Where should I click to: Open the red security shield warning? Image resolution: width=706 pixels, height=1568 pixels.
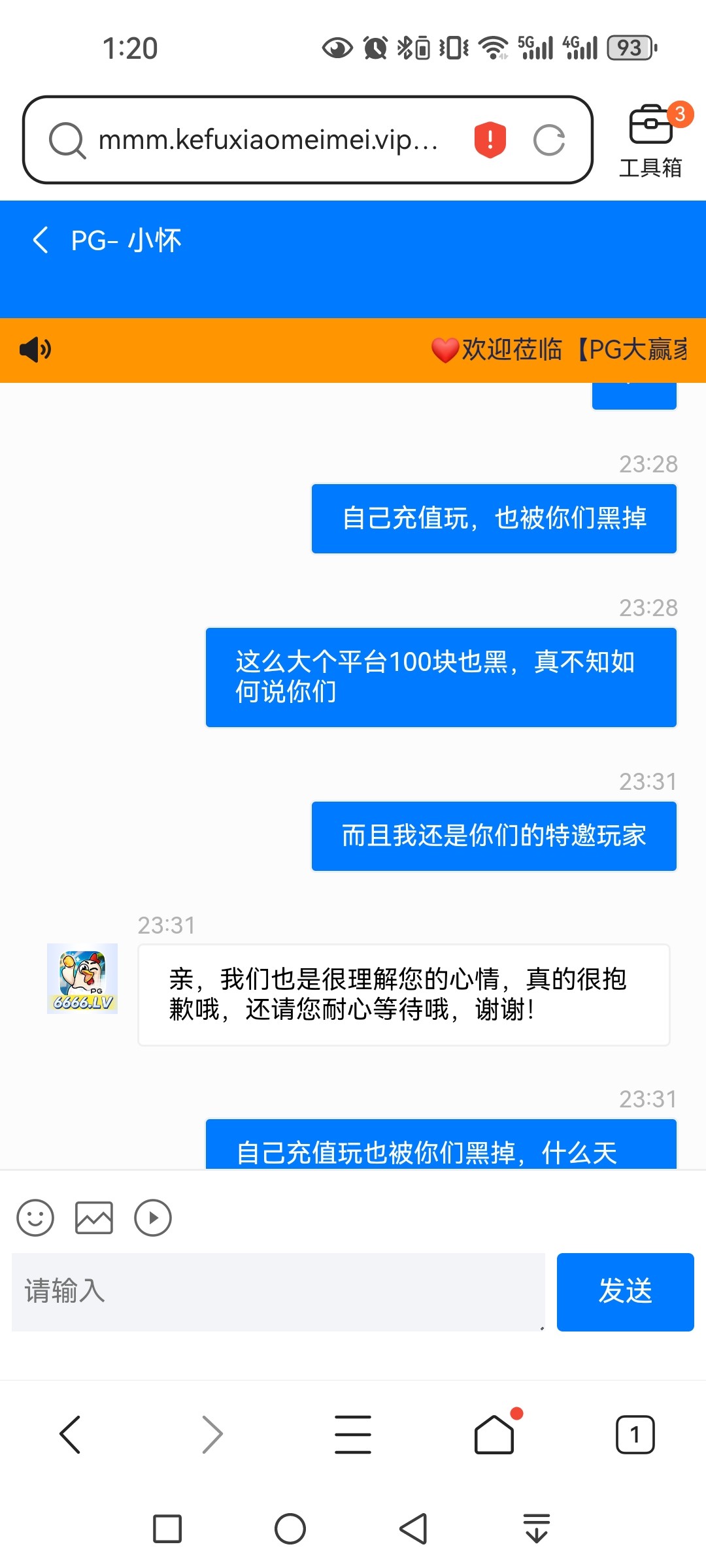(490, 140)
